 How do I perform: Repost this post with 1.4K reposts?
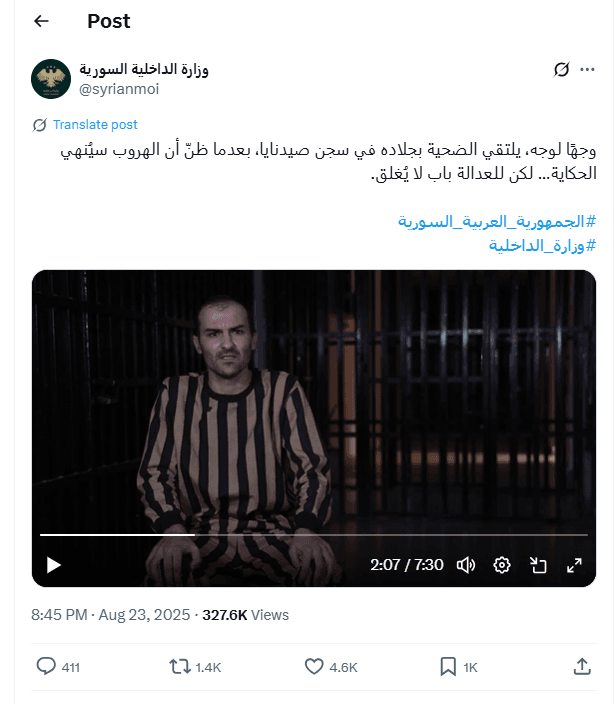coord(180,666)
